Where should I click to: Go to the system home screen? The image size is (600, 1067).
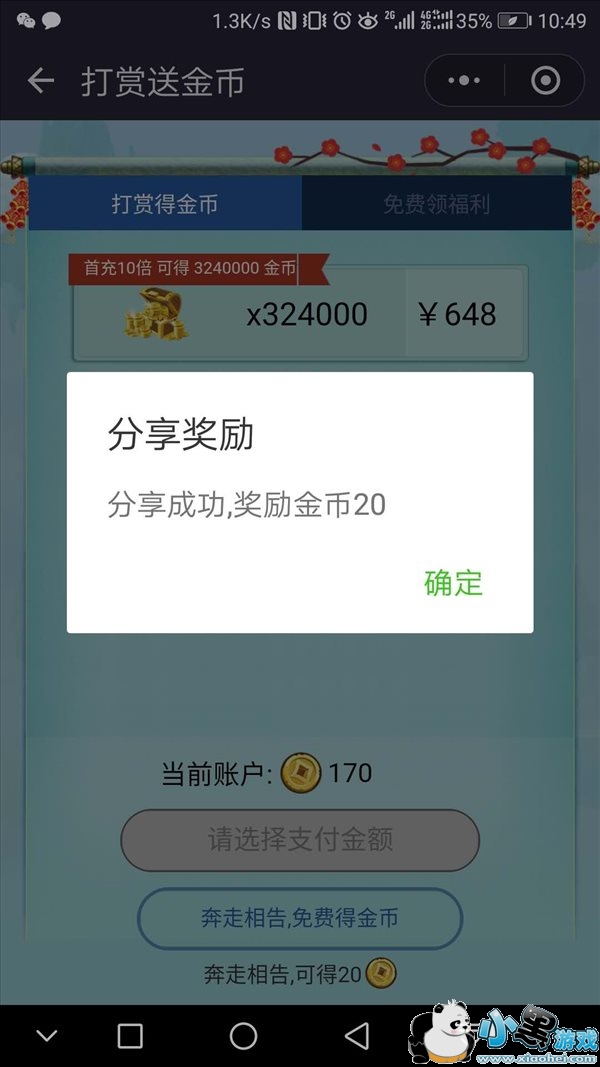click(x=243, y=1036)
